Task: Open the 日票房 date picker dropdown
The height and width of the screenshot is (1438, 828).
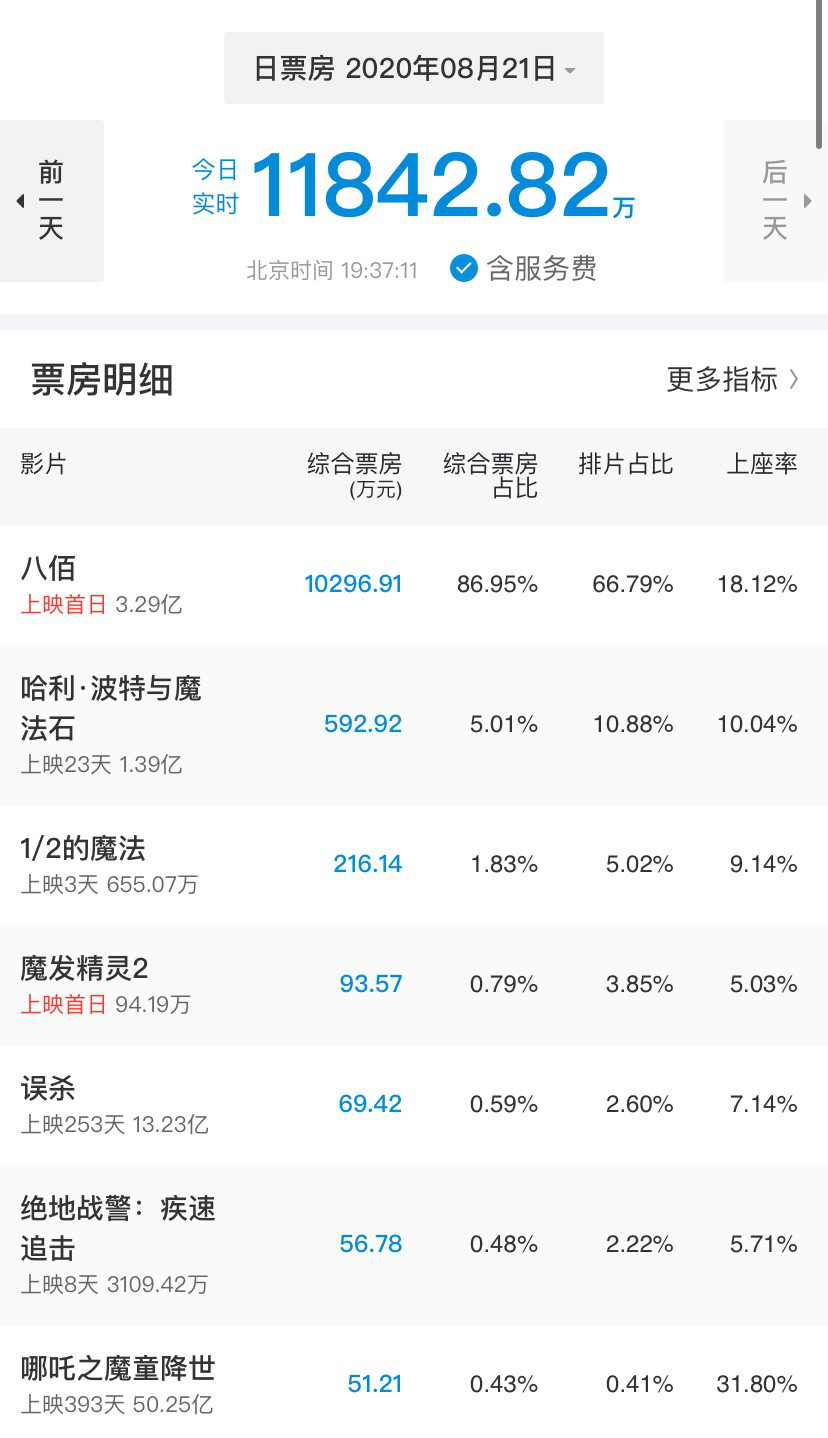Action: point(414,68)
